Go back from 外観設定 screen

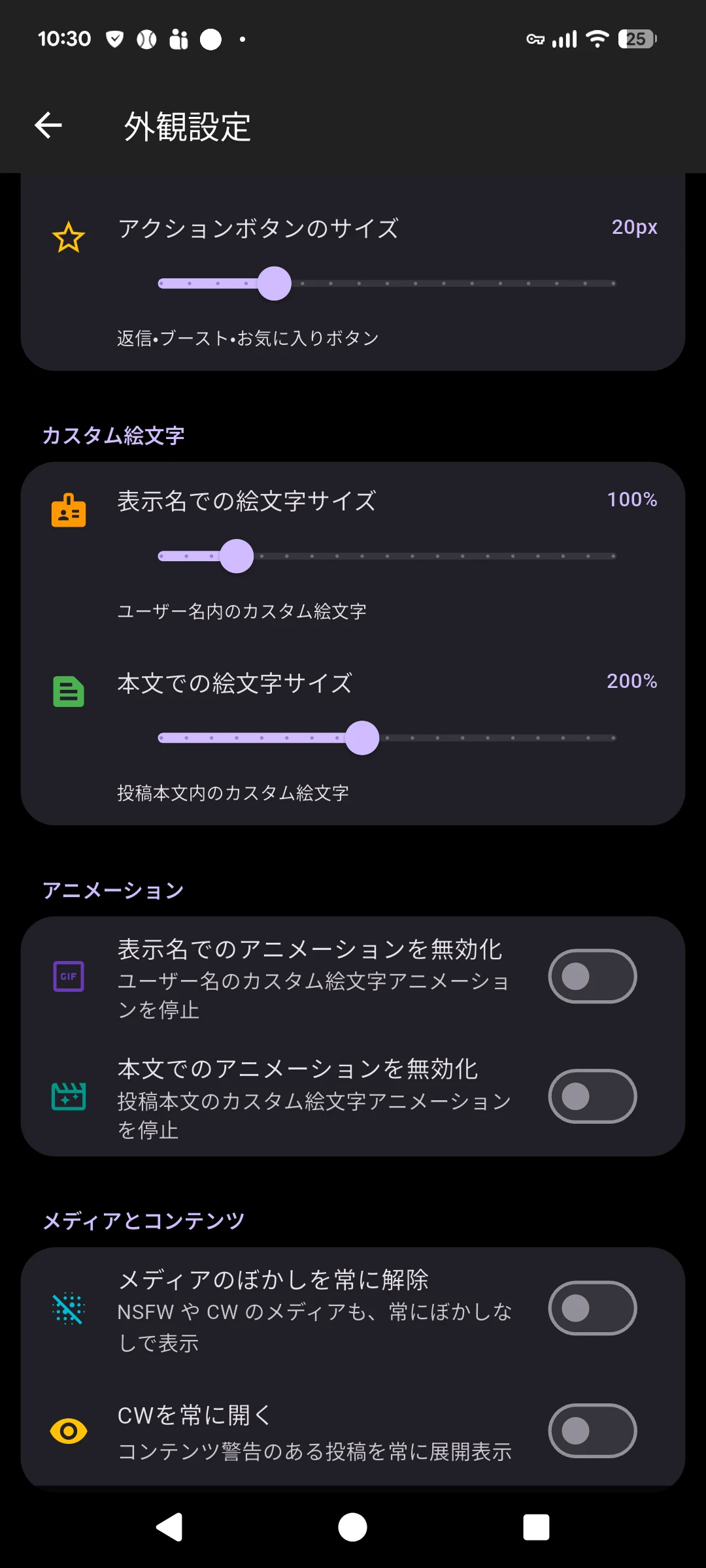pyautogui.click(x=48, y=125)
